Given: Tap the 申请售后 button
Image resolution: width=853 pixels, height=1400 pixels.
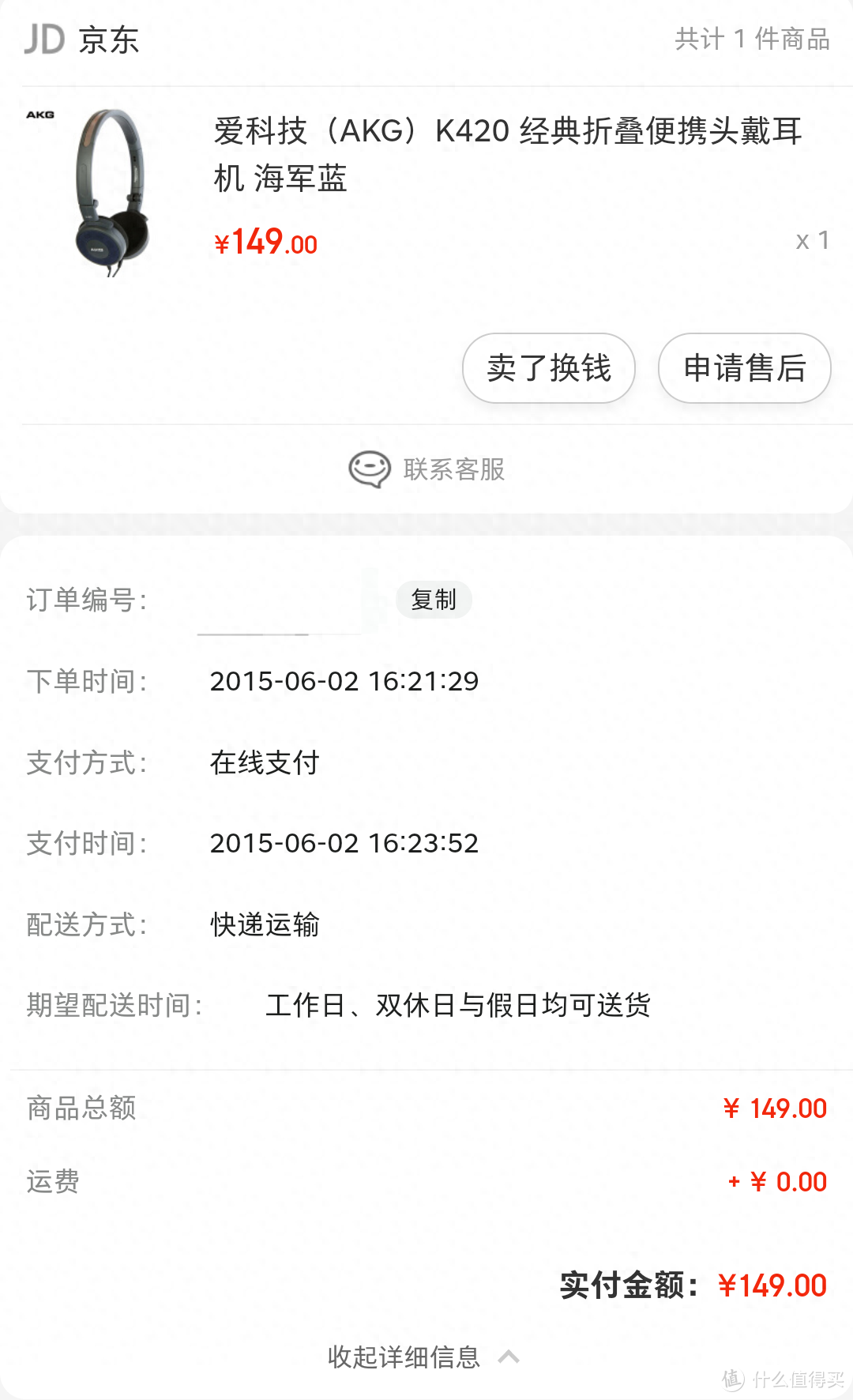Looking at the screenshot, I should pyautogui.click(x=743, y=368).
